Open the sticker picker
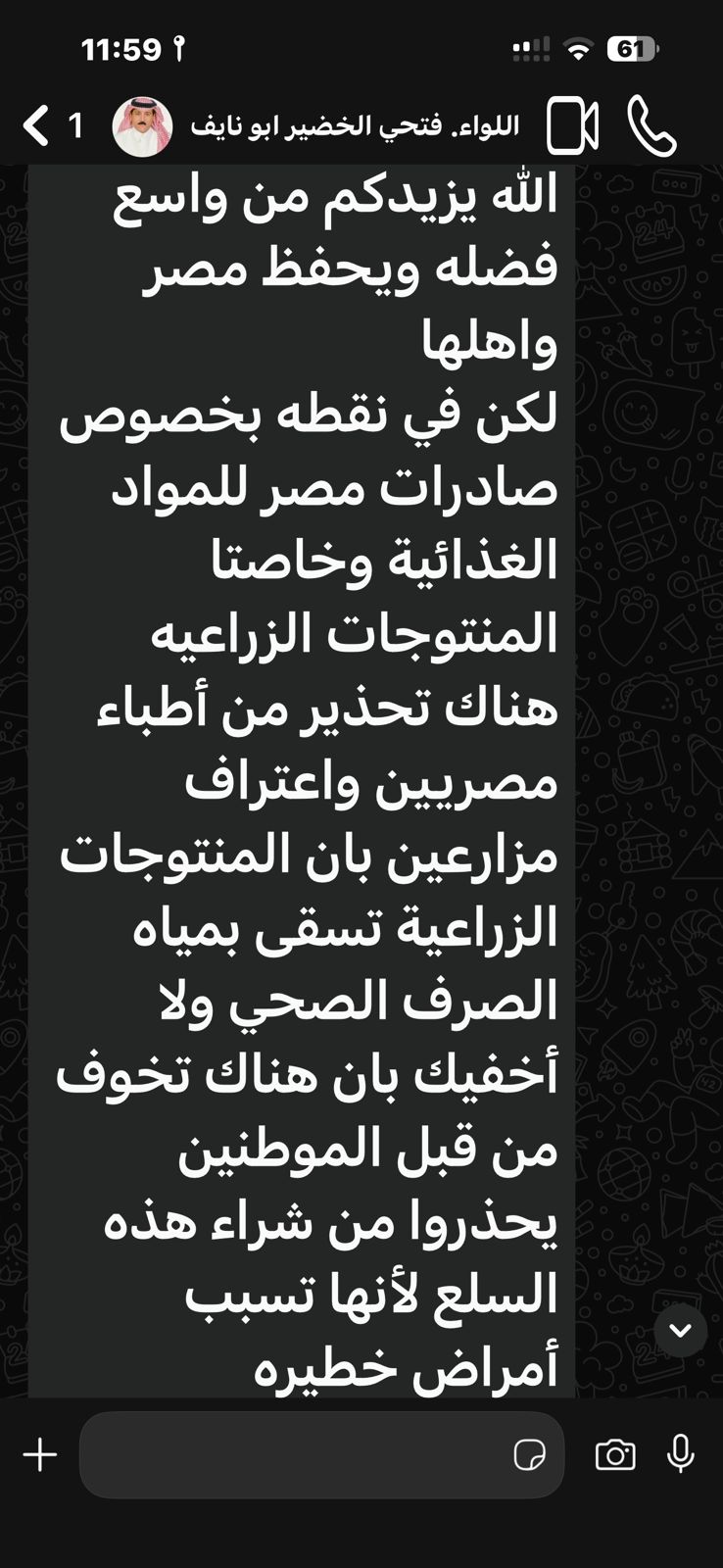723x1568 pixels. click(529, 1455)
